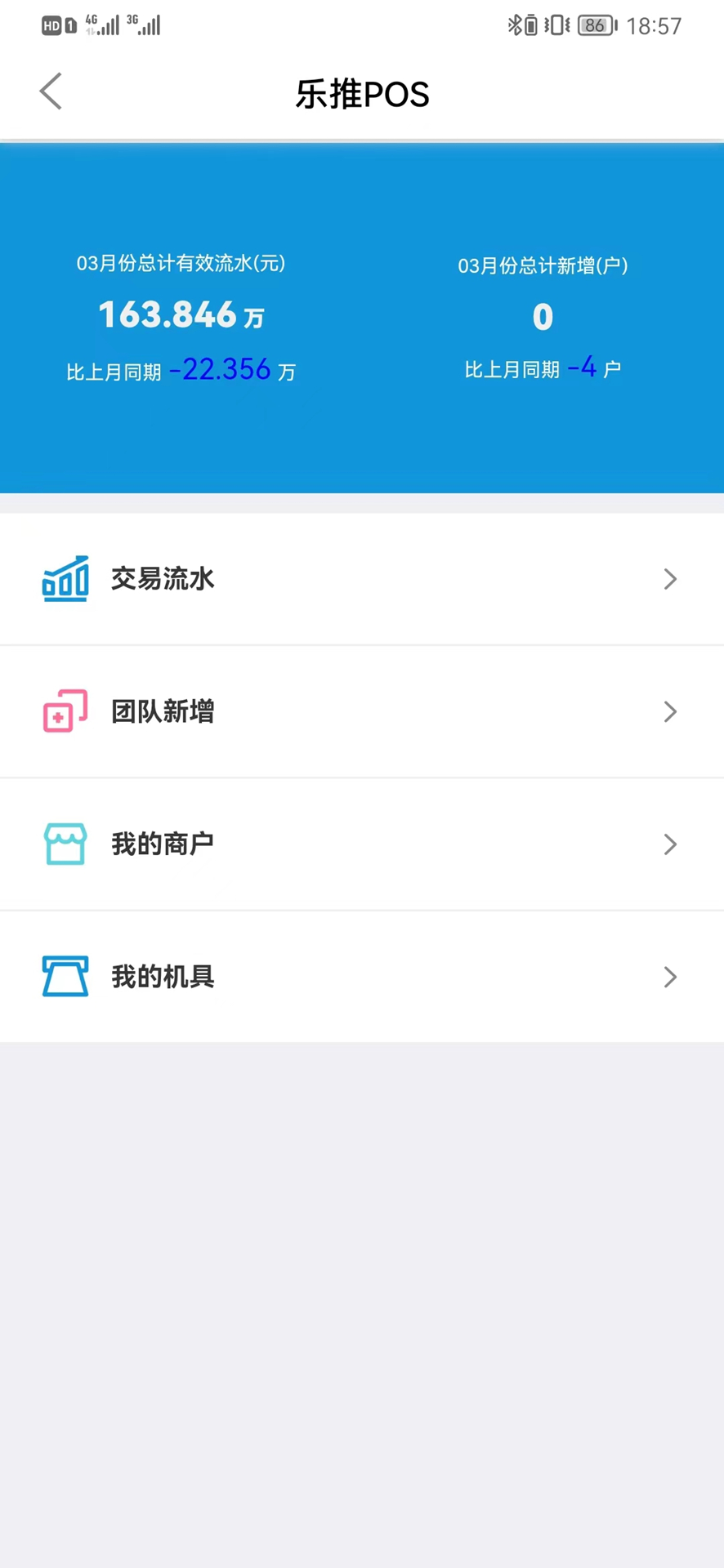Tap the 03月份总计新增(户) section header
724x1568 pixels.
[x=543, y=265]
